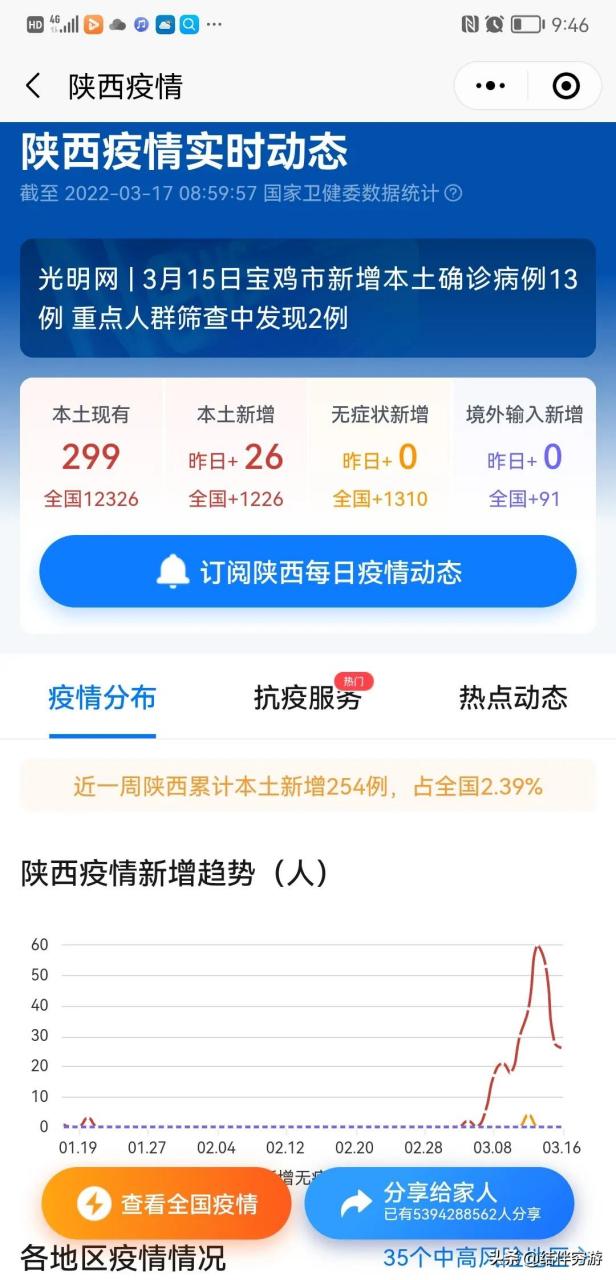Open the mini program more options menu

point(490,86)
